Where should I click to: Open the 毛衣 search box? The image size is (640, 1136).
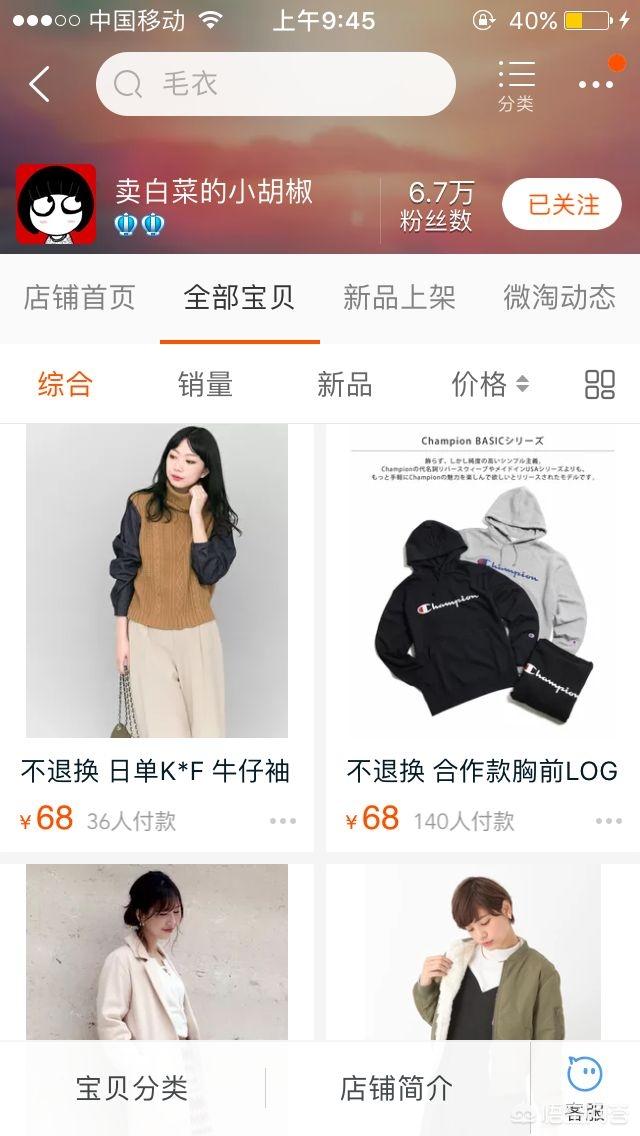(x=275, y=84)
